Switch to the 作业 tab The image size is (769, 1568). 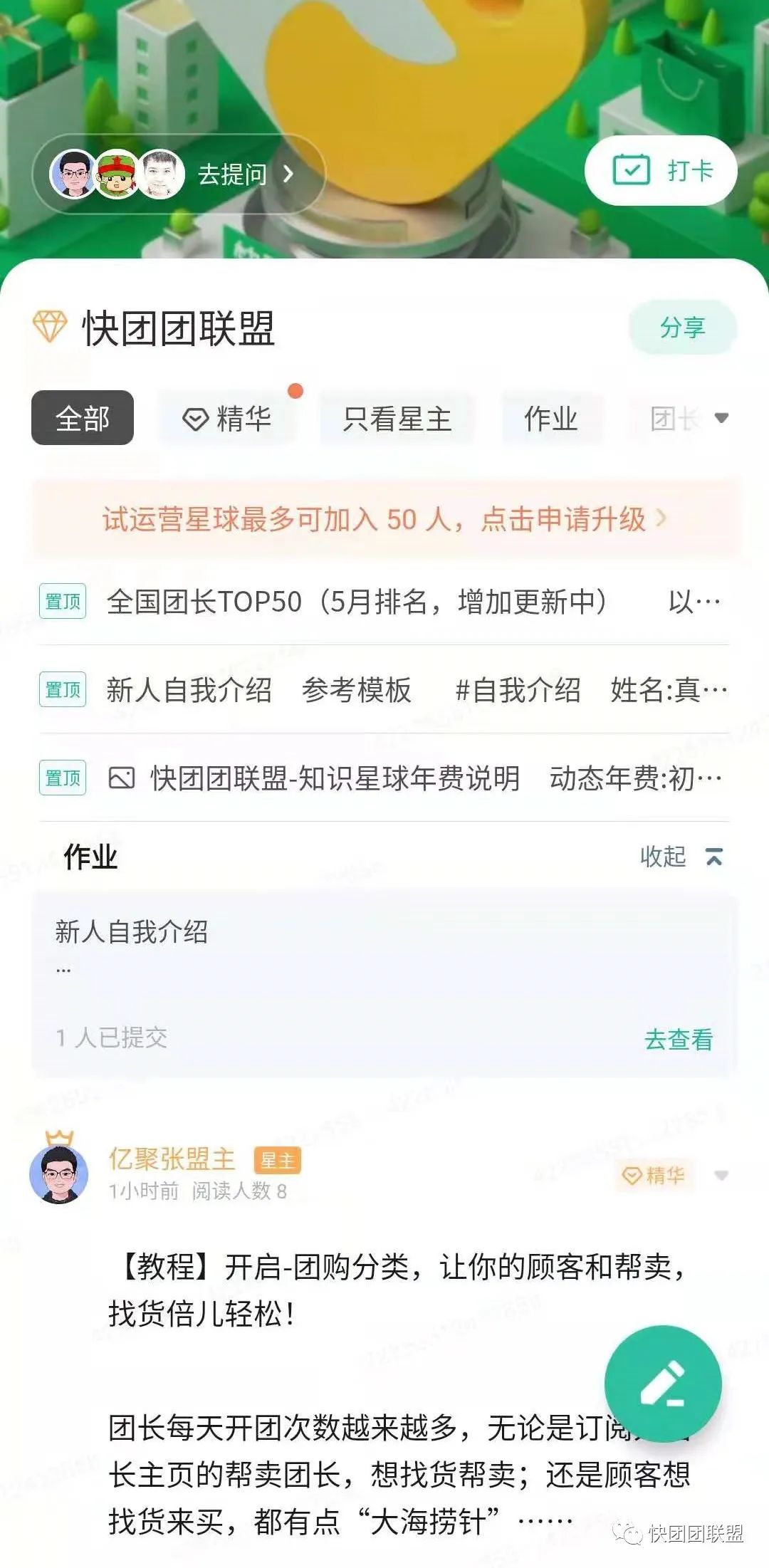pyautogui.click(x=551, y=419)
